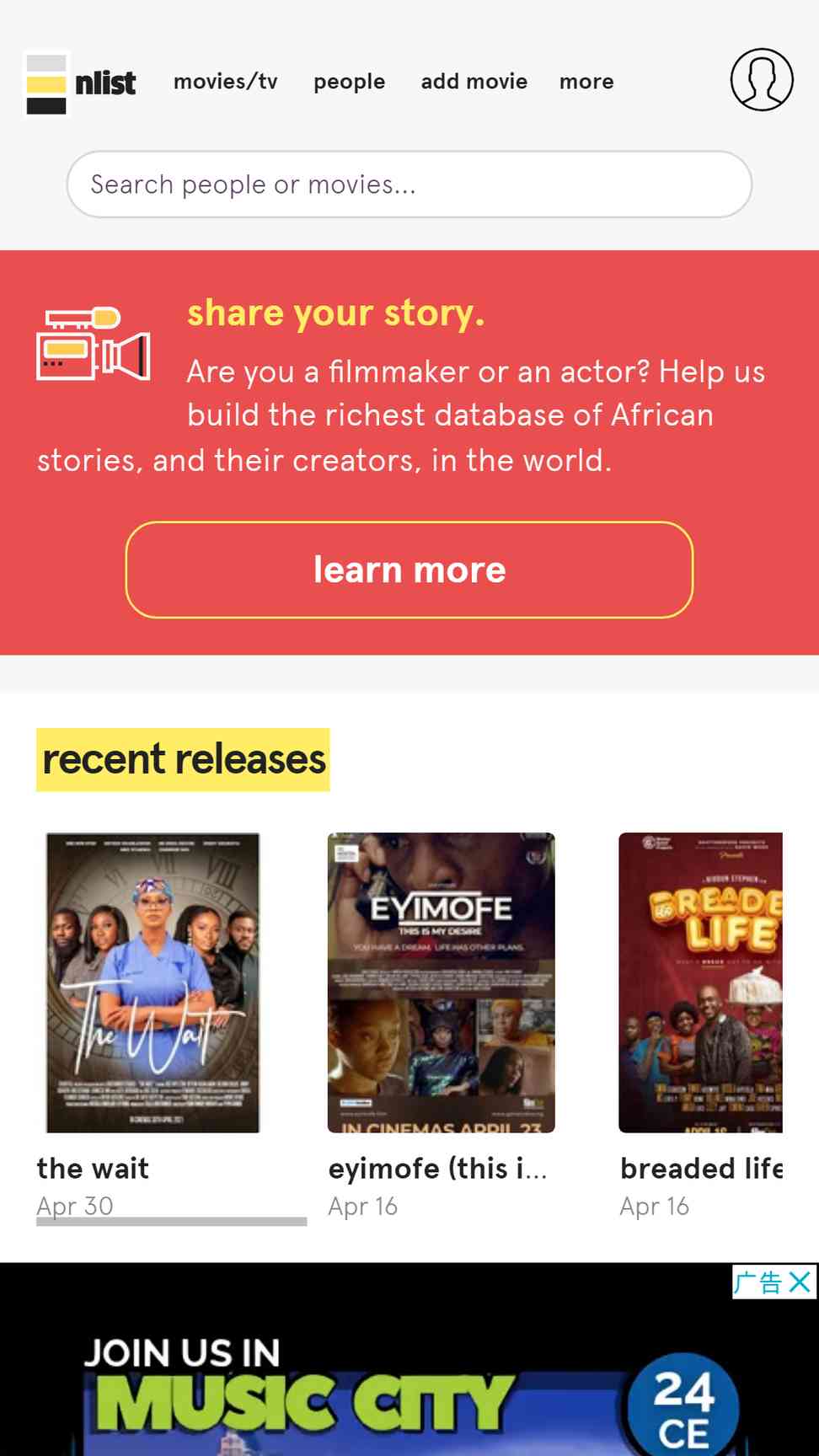
Task: Open The Wait movie poster
Action: pos(153,982)
